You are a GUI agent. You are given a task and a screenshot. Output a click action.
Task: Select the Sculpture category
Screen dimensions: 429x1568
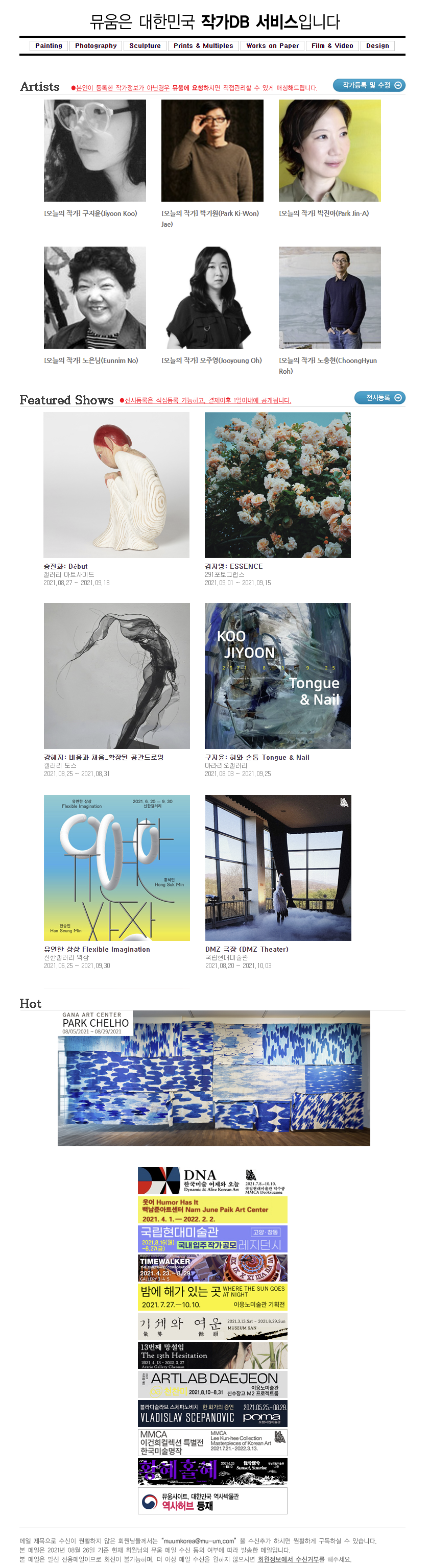tap(145, 45)
